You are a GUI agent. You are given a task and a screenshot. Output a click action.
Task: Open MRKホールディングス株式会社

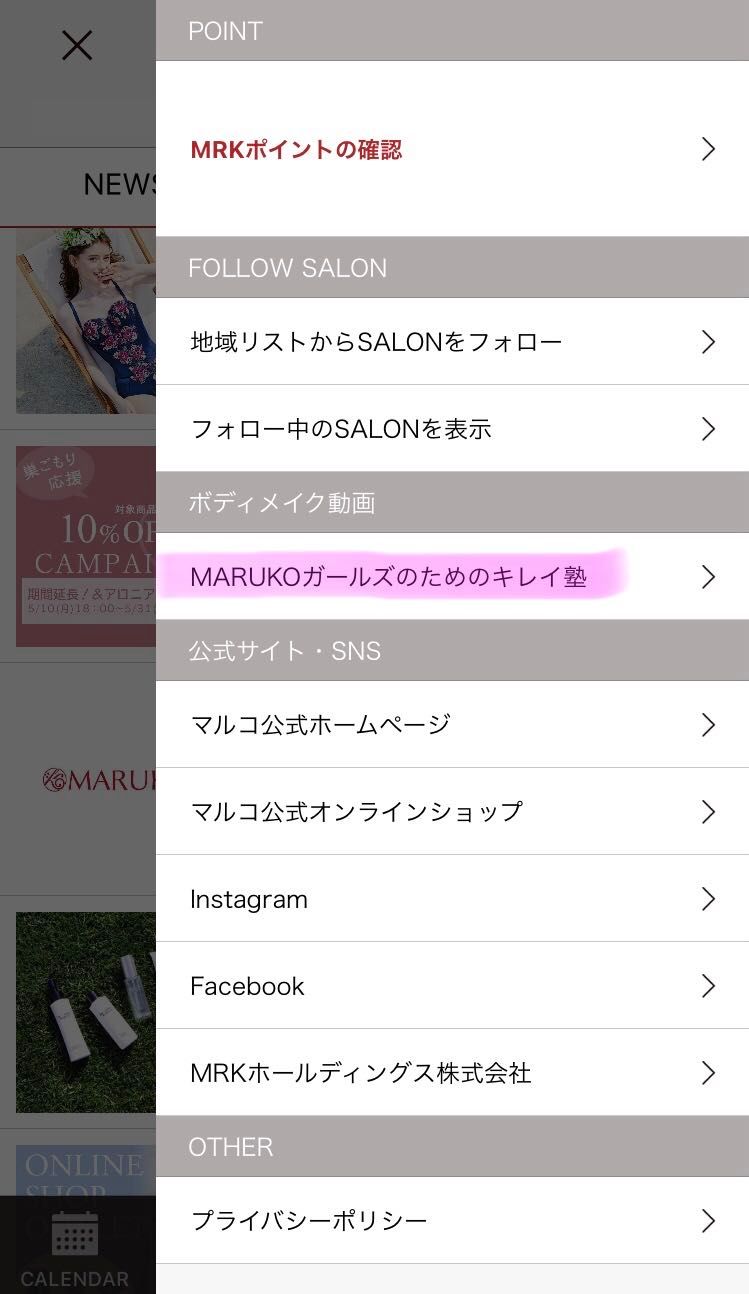tap(452, 1073)
